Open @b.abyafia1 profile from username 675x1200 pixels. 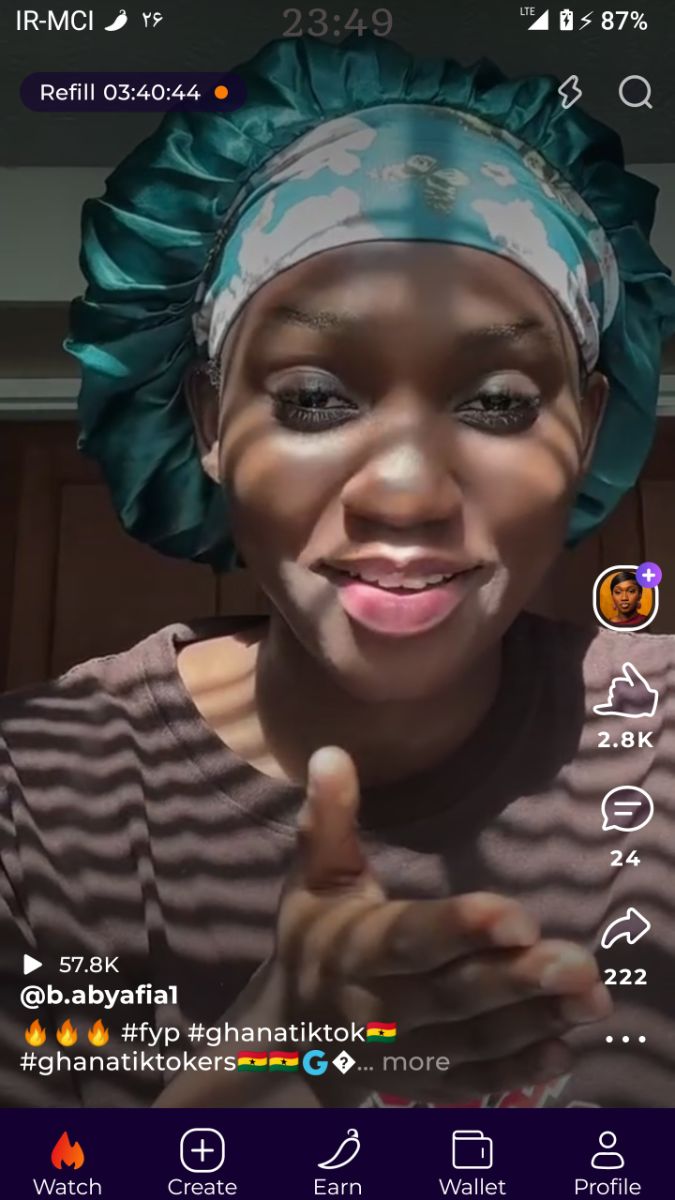pyautogui.click(x=99, y=996)
